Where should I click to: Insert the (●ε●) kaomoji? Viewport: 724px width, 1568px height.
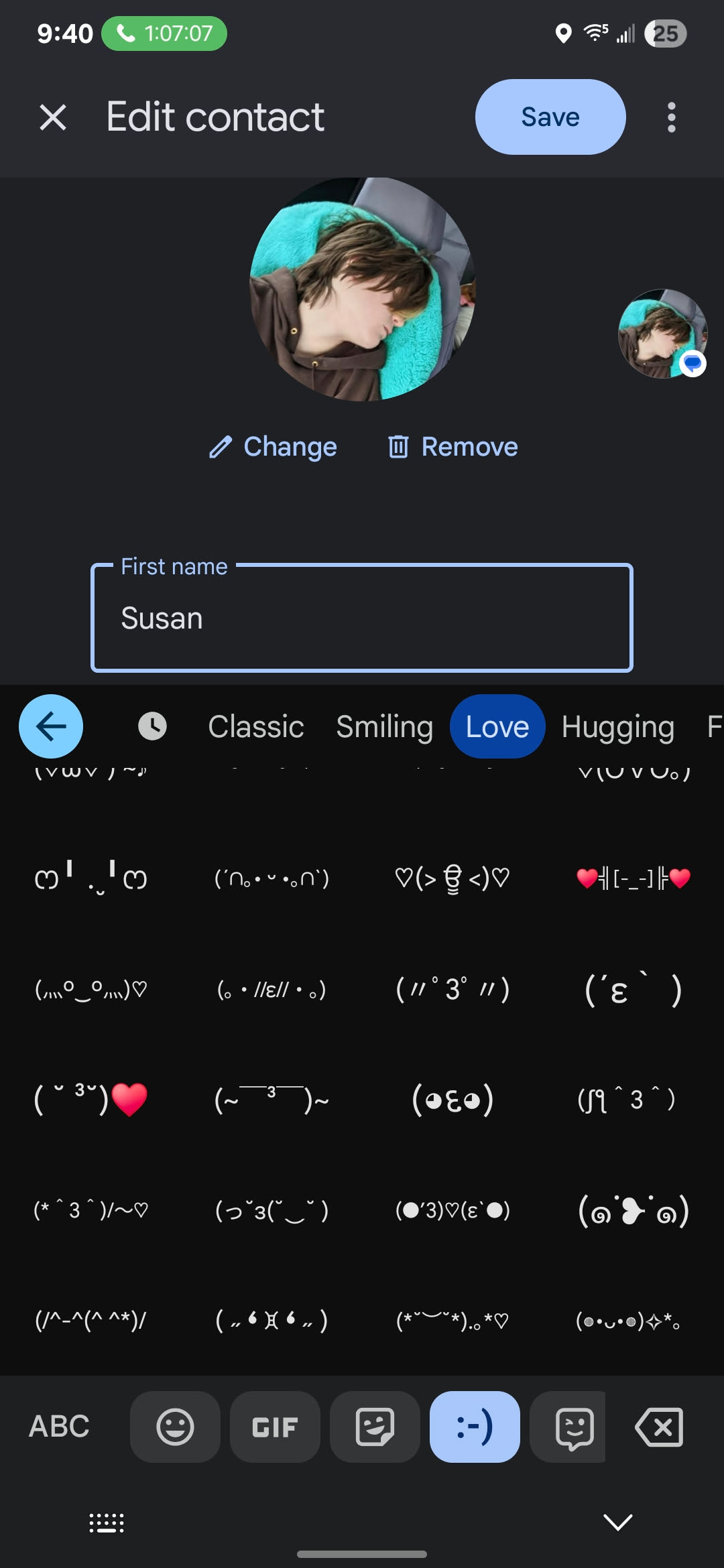(452, 1100)
